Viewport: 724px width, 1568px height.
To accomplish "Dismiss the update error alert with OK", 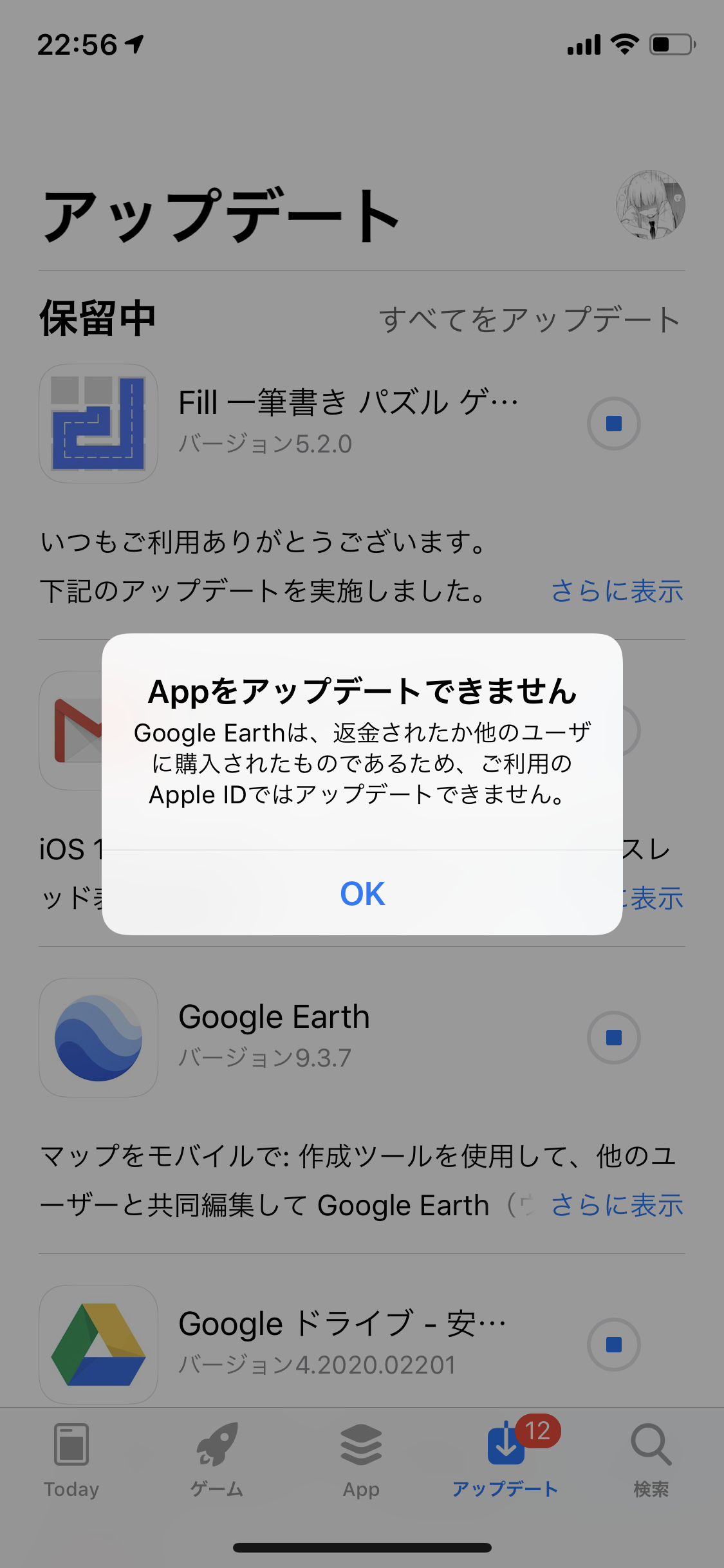I will click(362, 893).
